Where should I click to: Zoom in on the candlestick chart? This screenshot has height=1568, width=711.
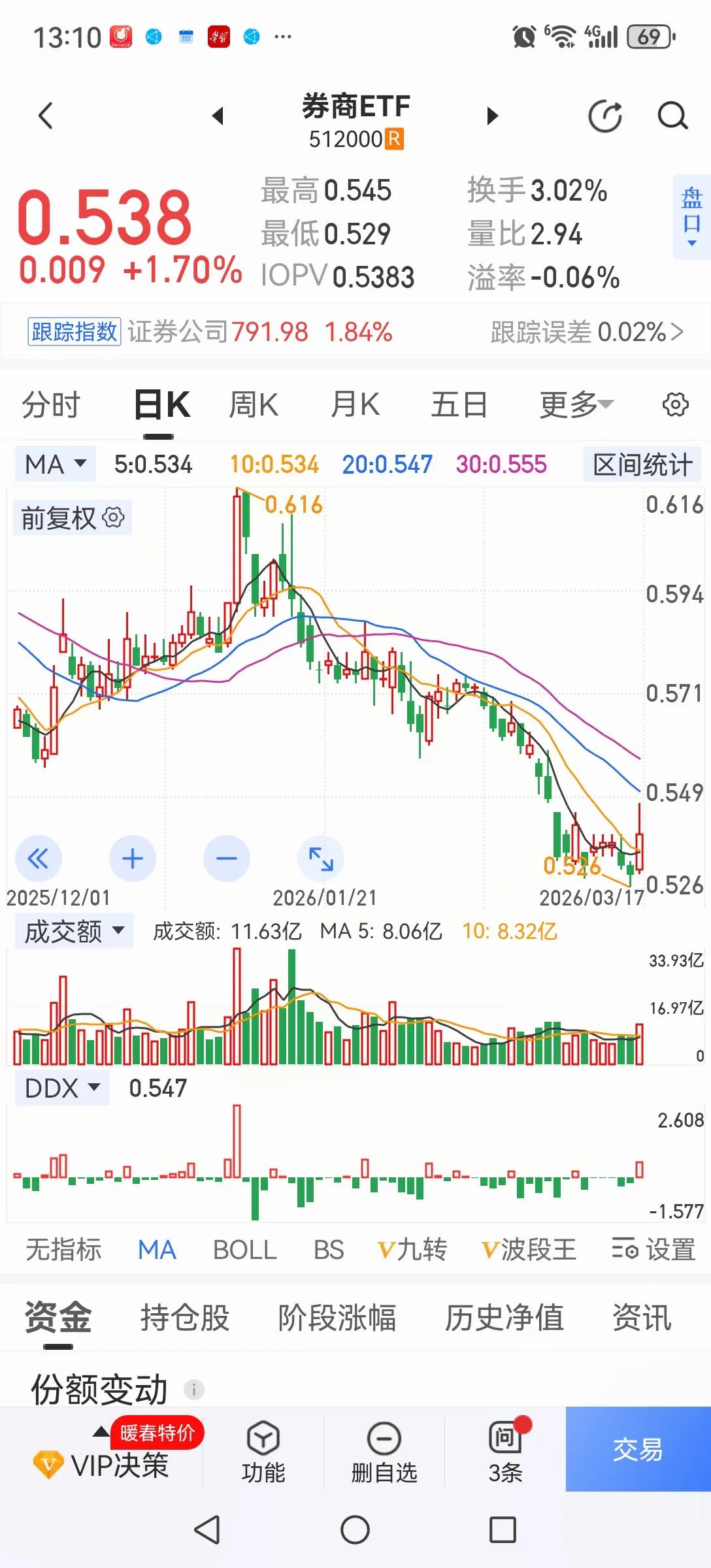point(133,858)
